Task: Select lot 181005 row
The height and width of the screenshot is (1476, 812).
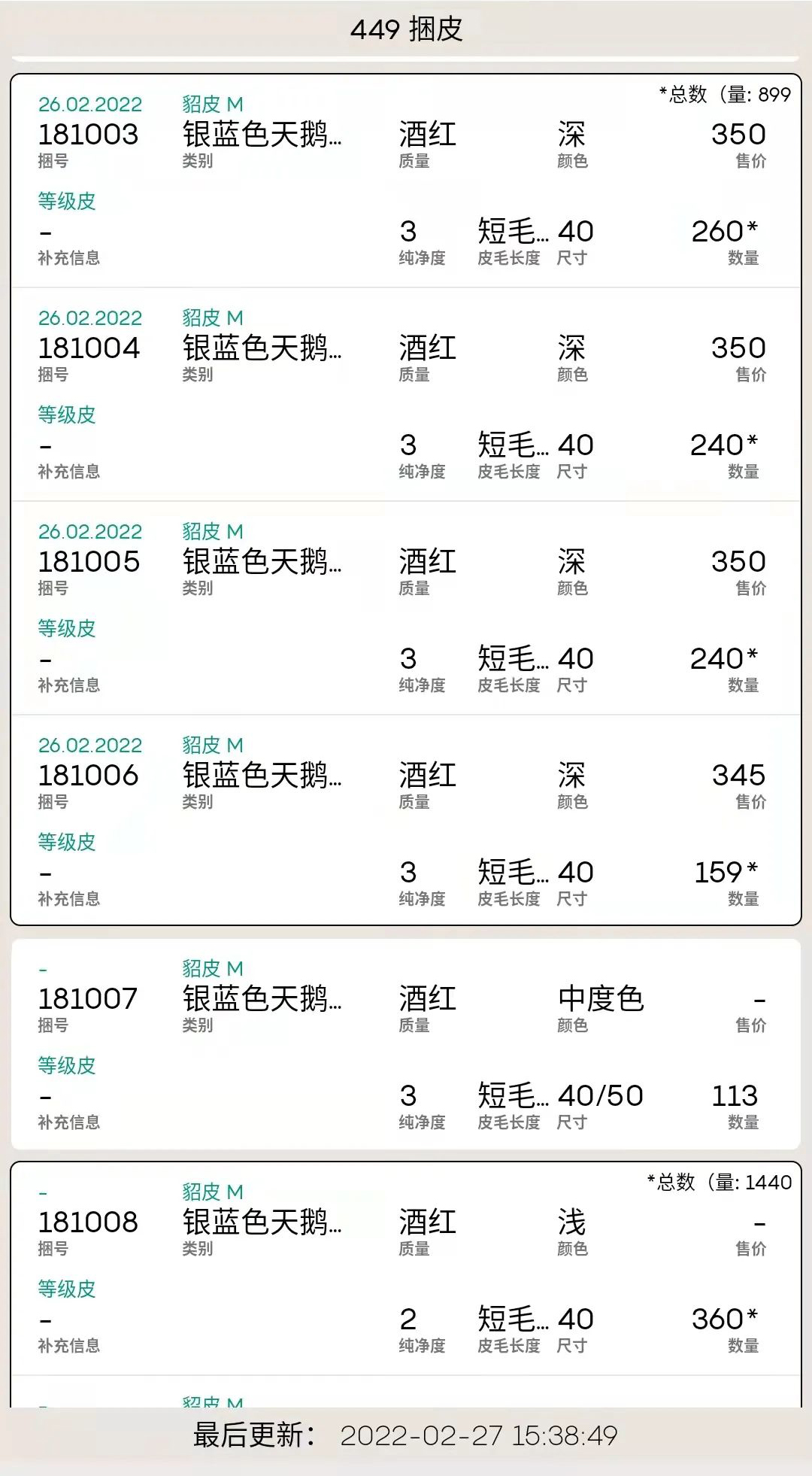Action: (89, 562)
